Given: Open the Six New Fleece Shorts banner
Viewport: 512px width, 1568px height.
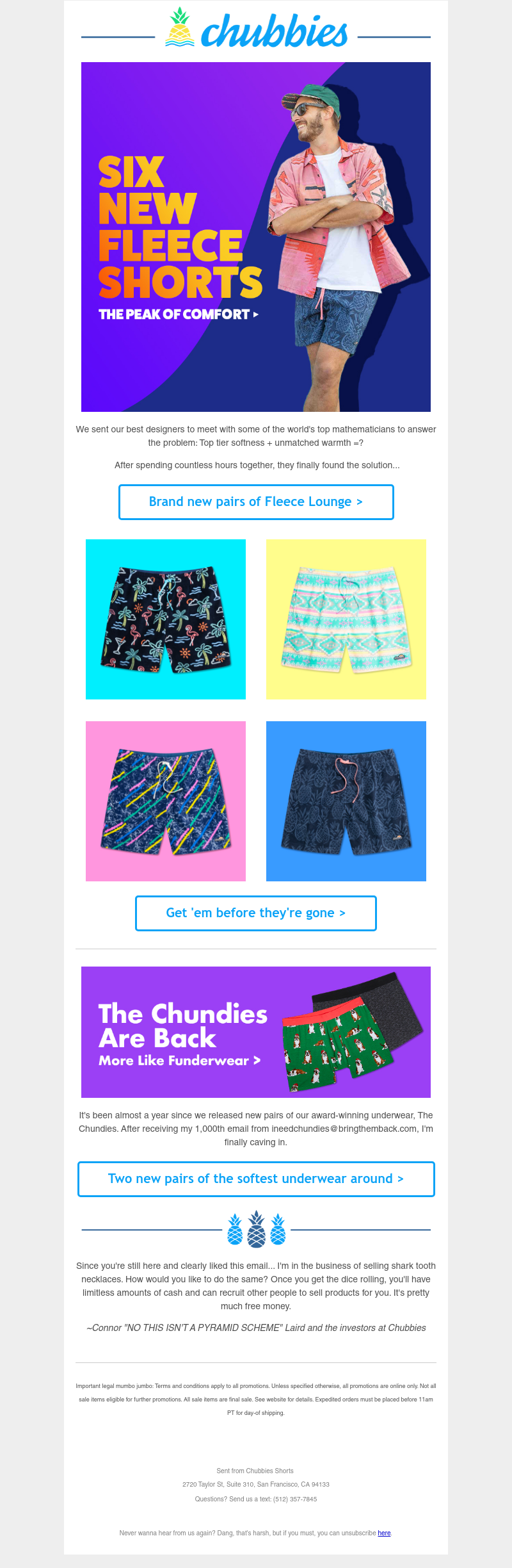Looking at the screenshot, I should point(255,237).
